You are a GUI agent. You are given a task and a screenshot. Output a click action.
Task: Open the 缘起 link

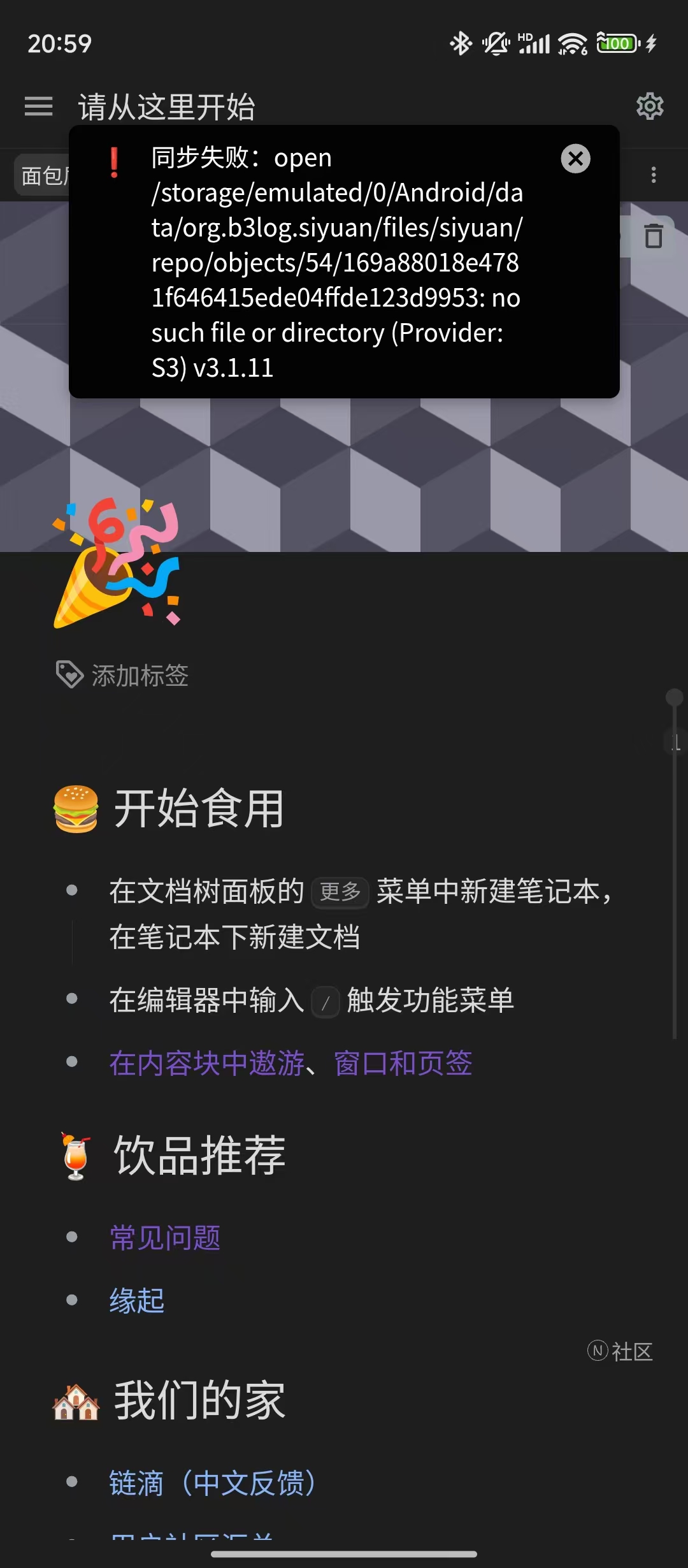137,1300
